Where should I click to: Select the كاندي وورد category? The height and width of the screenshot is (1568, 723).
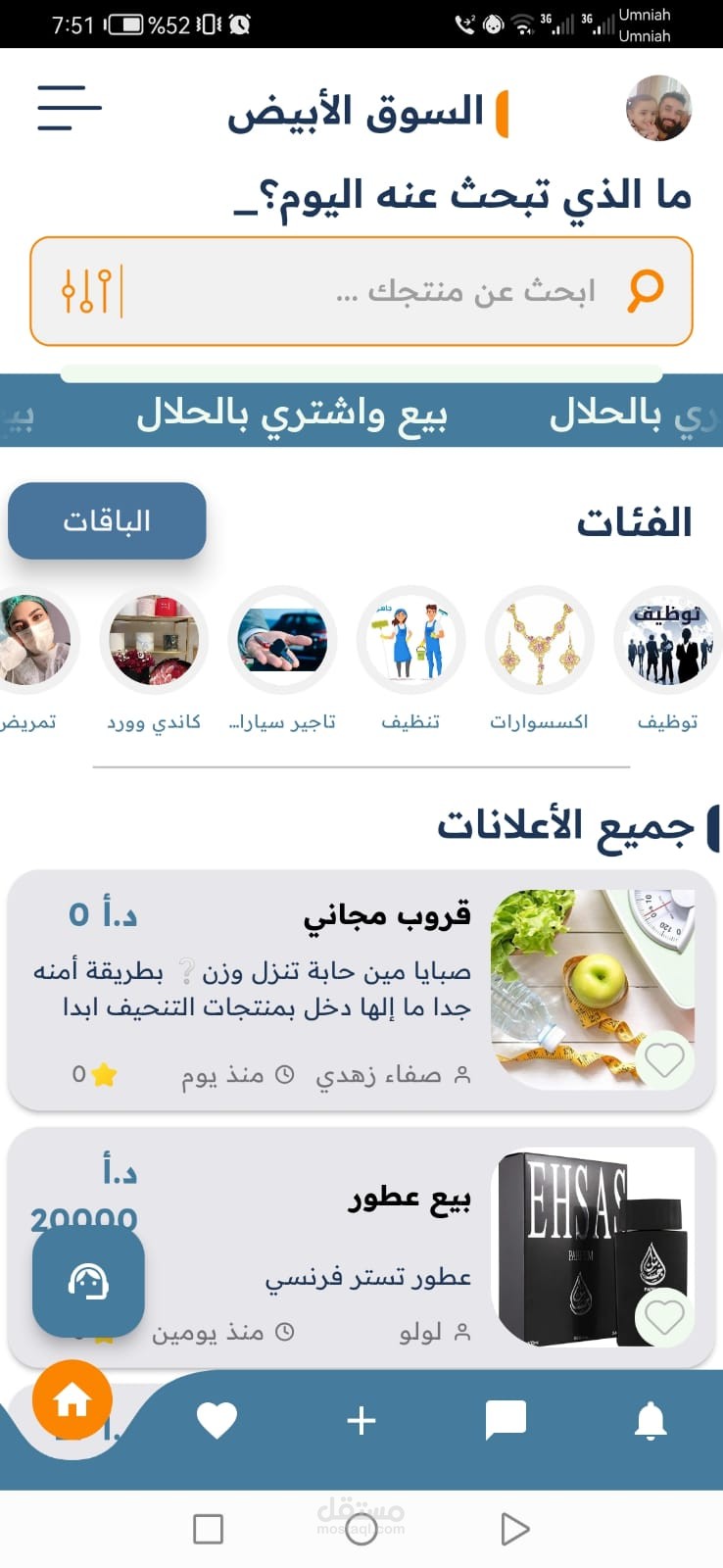[154, 642]
